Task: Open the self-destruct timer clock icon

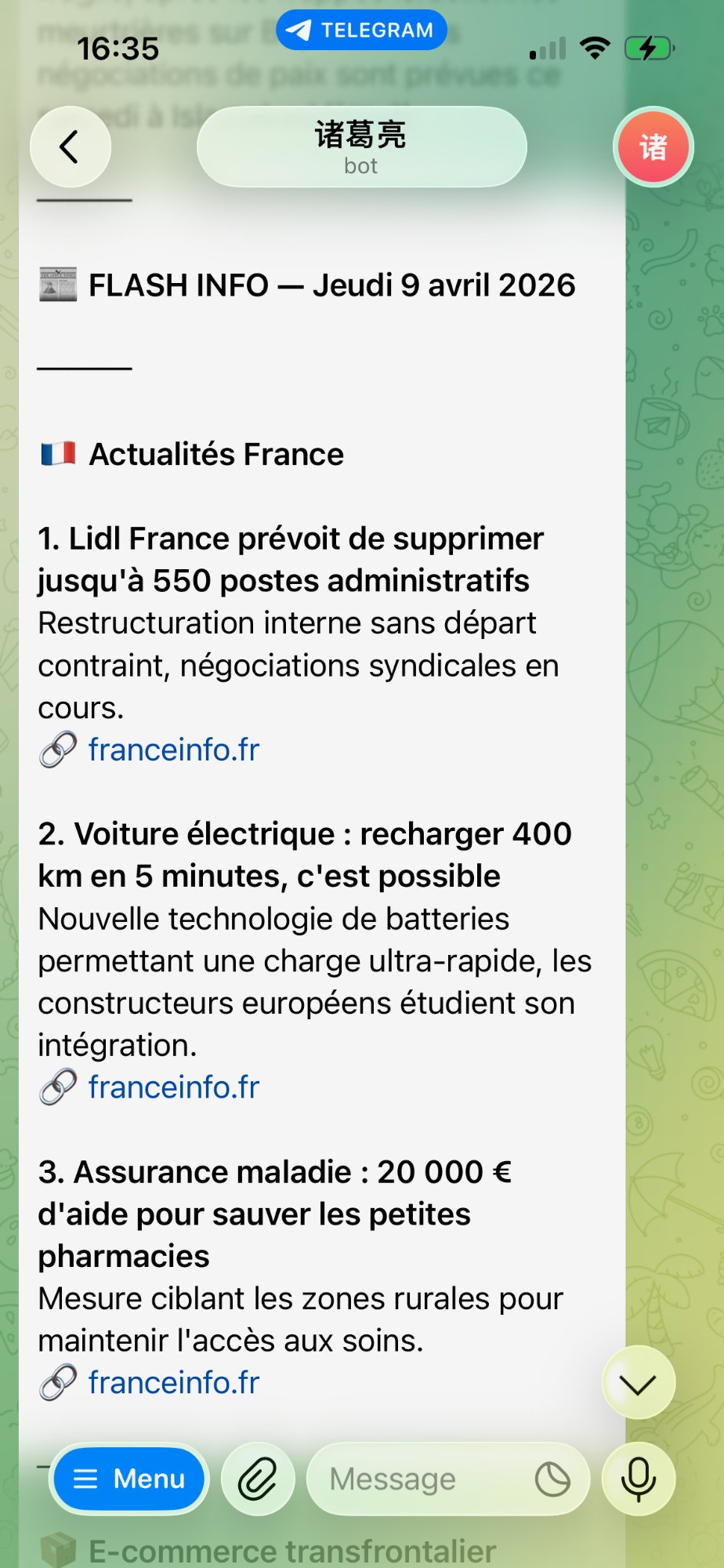Action: click(x=553, y=1479)
